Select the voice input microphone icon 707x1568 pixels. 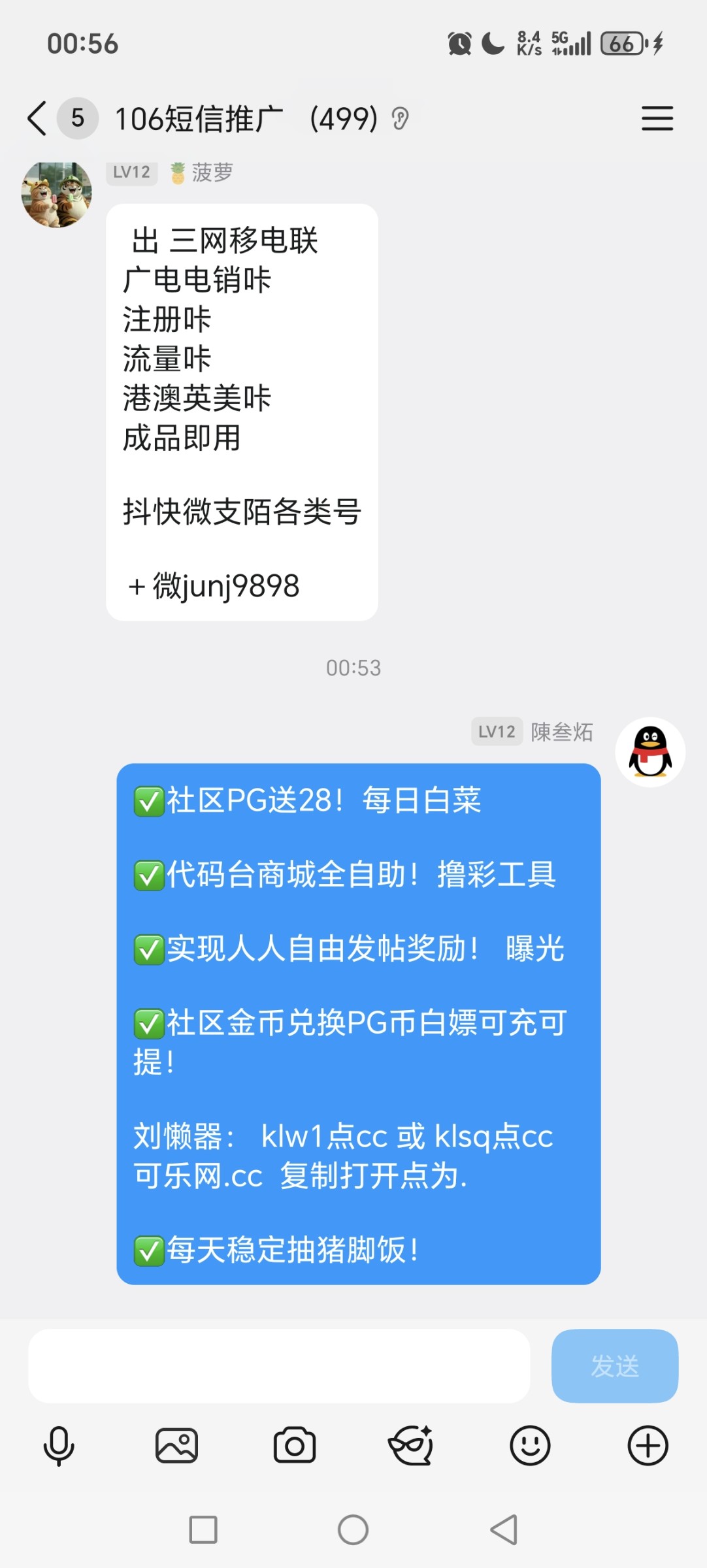pyautogui.click(x=58, y=1445)
